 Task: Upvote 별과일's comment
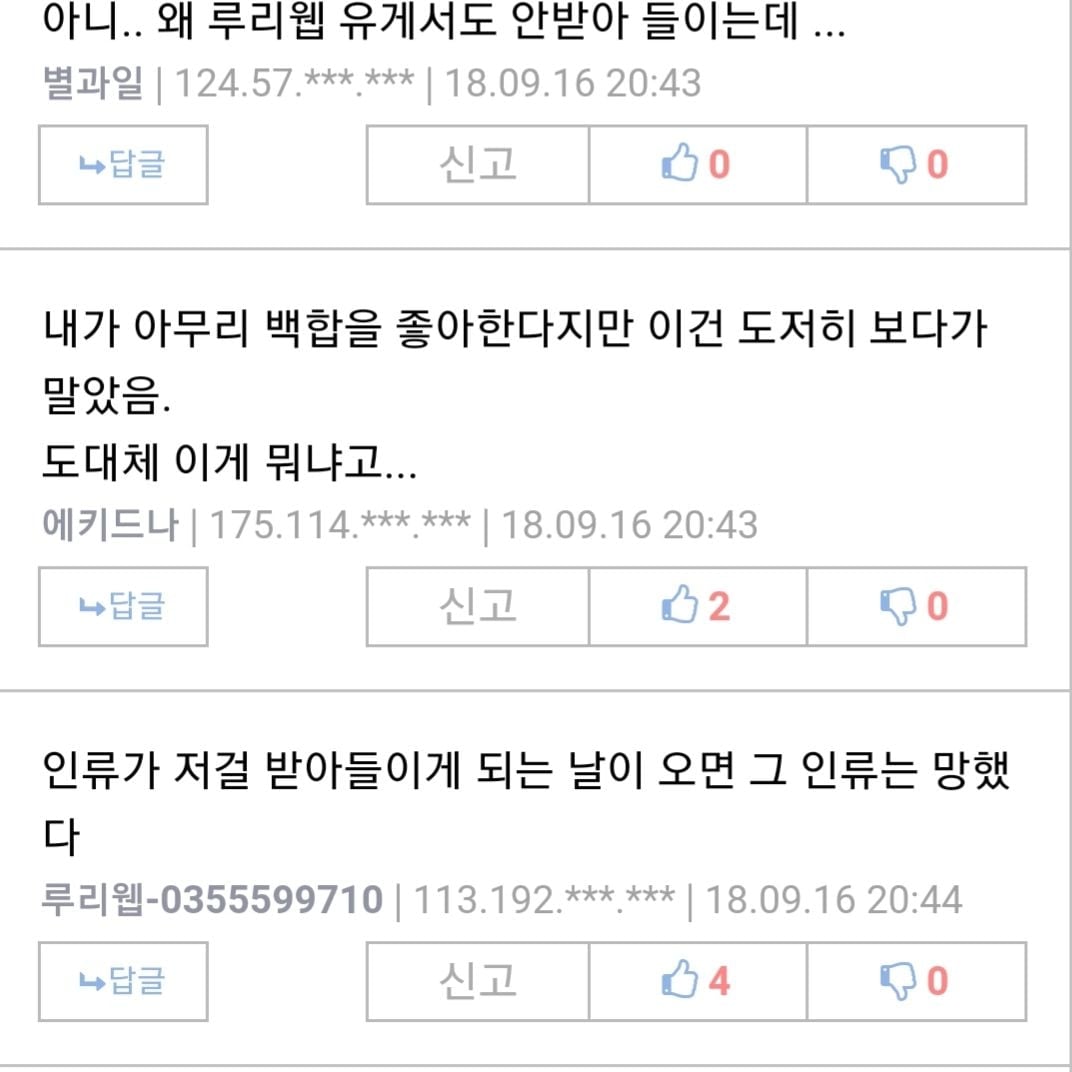[x=697, y=165]
